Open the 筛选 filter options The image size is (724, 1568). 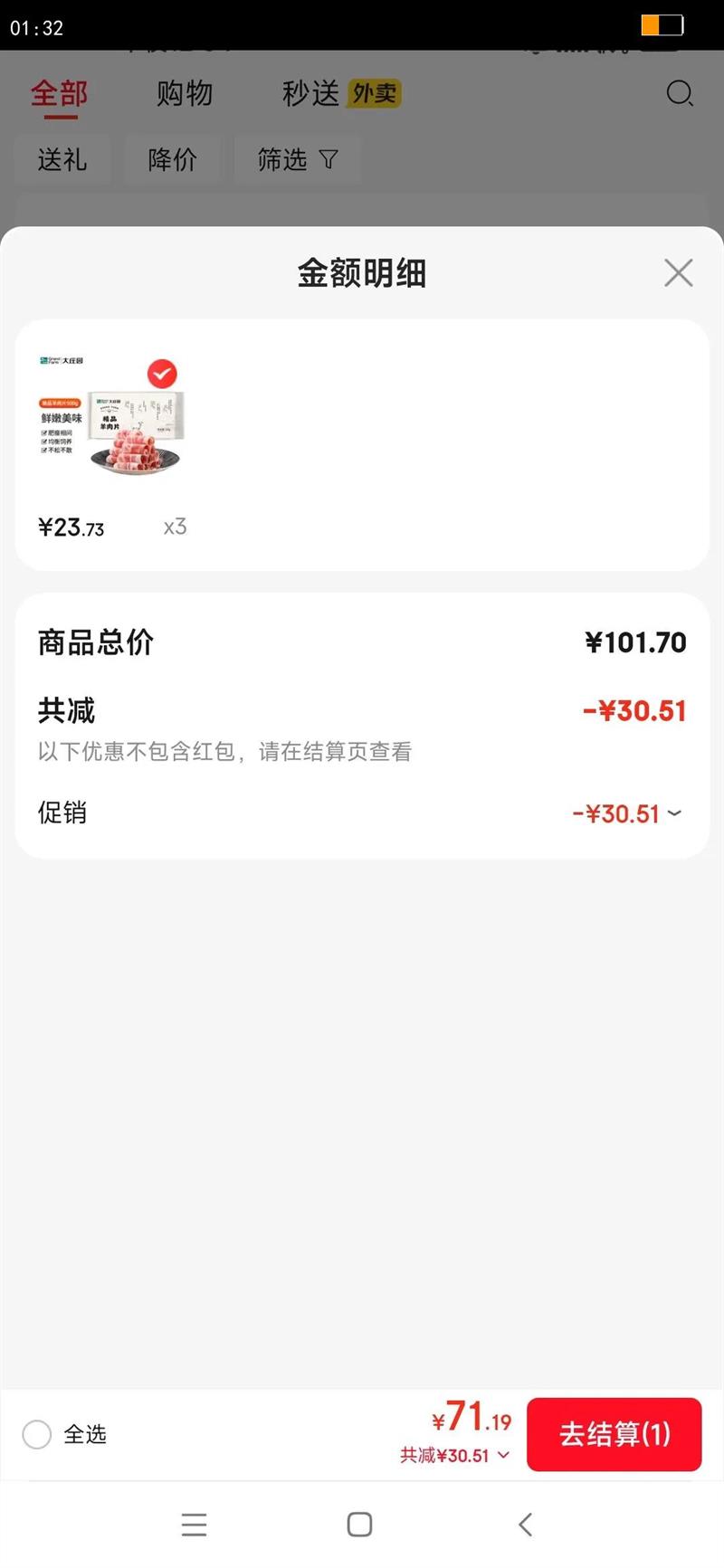point(297,160)
